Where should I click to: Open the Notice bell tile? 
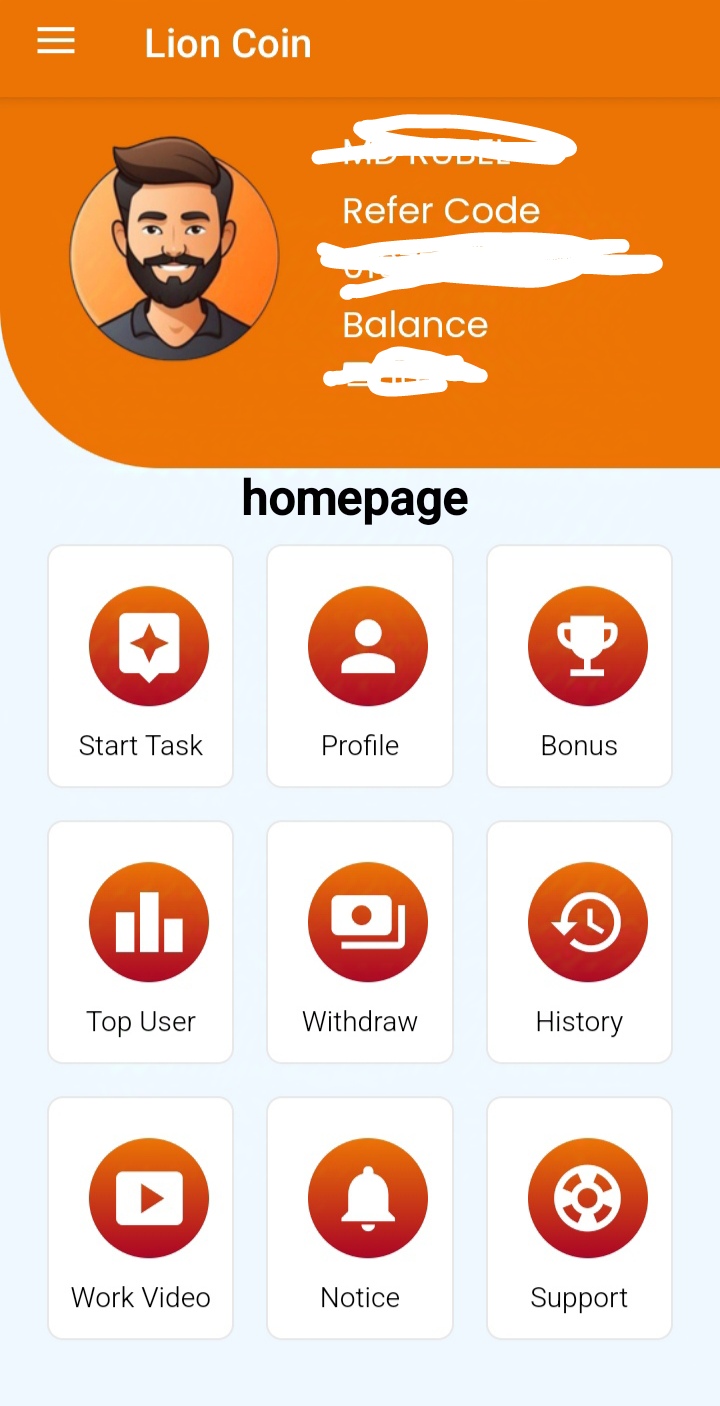(x=360, y=1218)
